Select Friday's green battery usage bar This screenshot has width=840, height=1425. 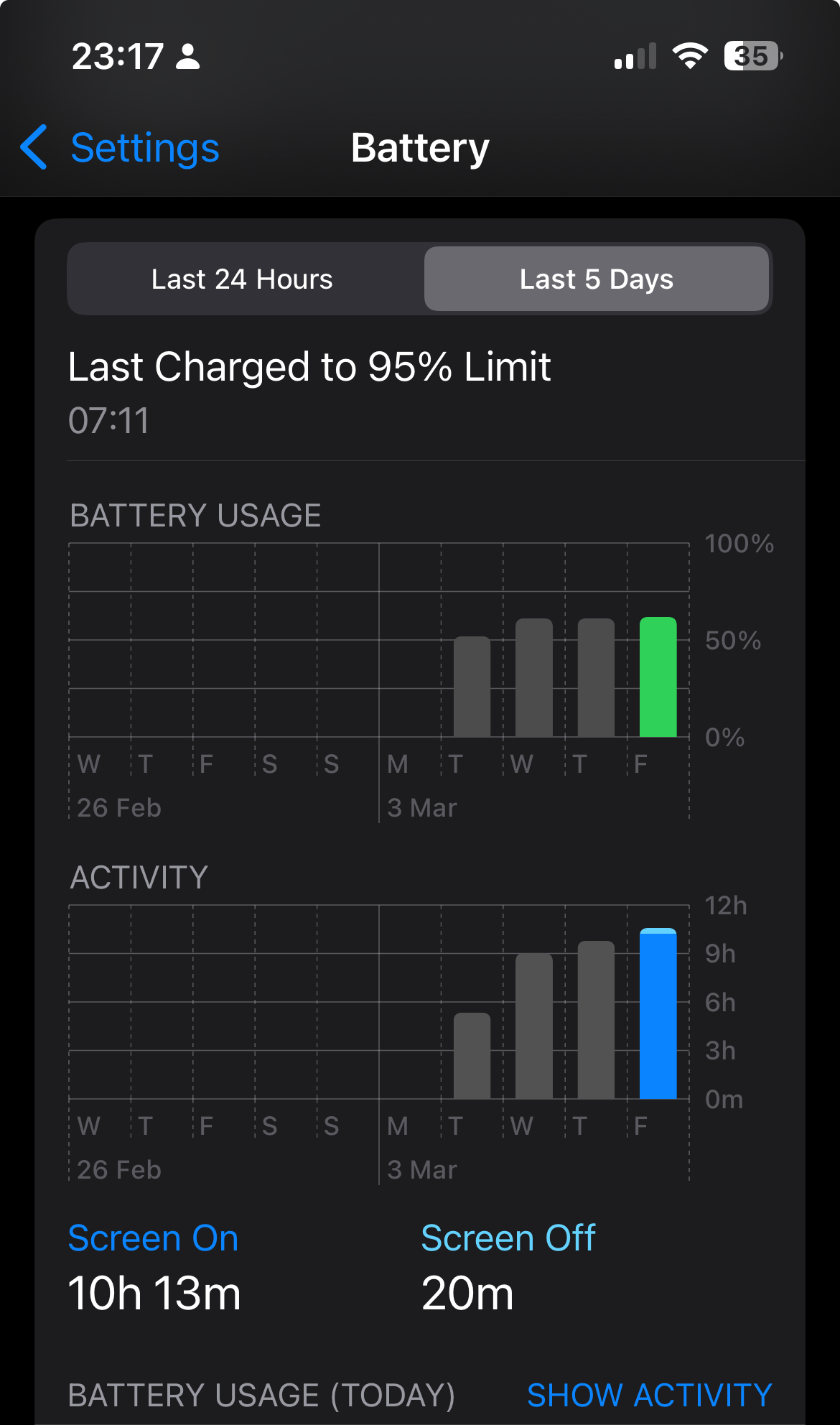tap(658, 677)
